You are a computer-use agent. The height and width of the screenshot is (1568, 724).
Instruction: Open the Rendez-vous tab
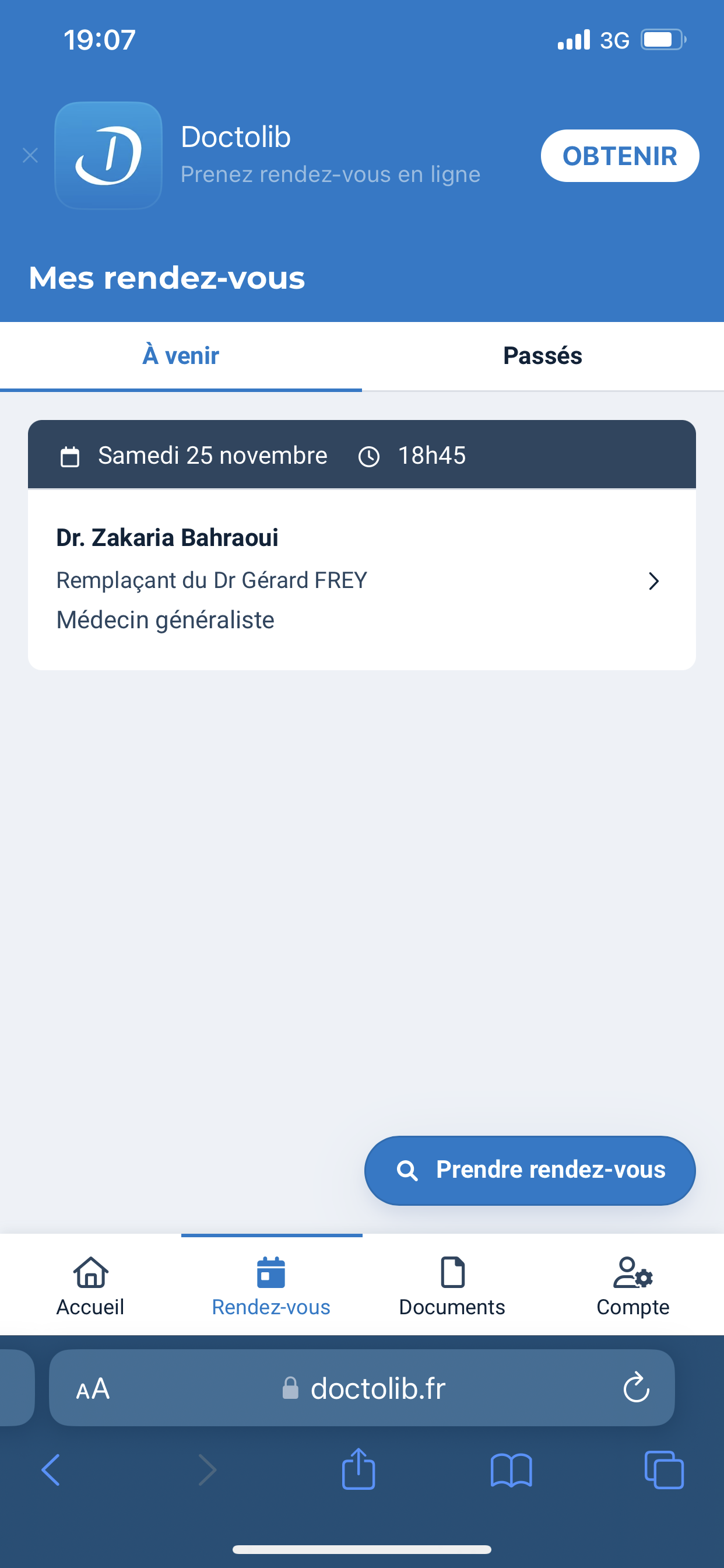[x=271, y=1286]
